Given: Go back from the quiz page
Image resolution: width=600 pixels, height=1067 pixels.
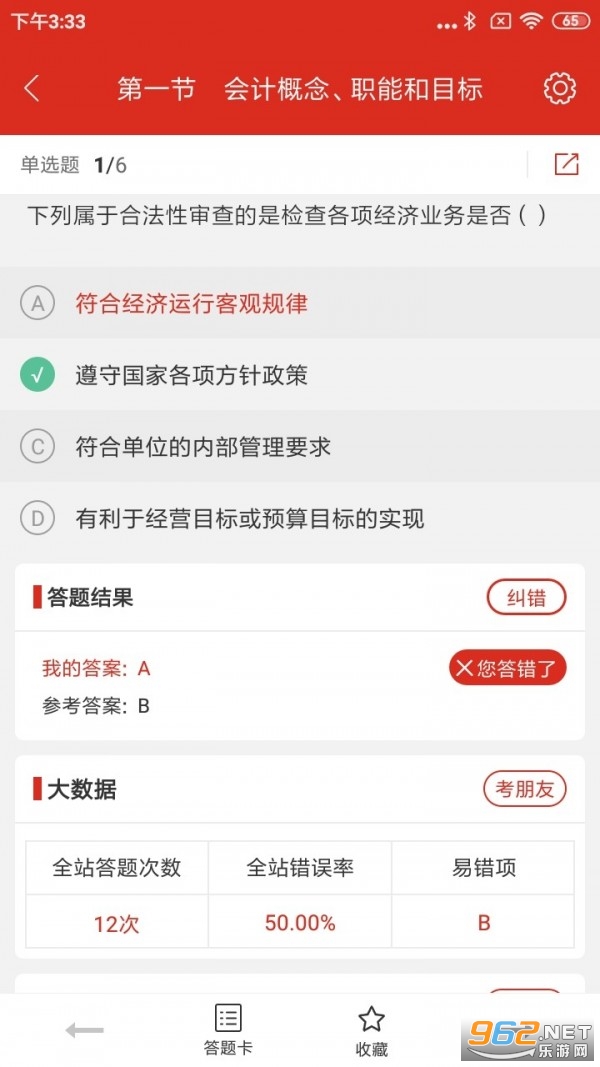Looking at the screenshot, I should click(32, 89).
